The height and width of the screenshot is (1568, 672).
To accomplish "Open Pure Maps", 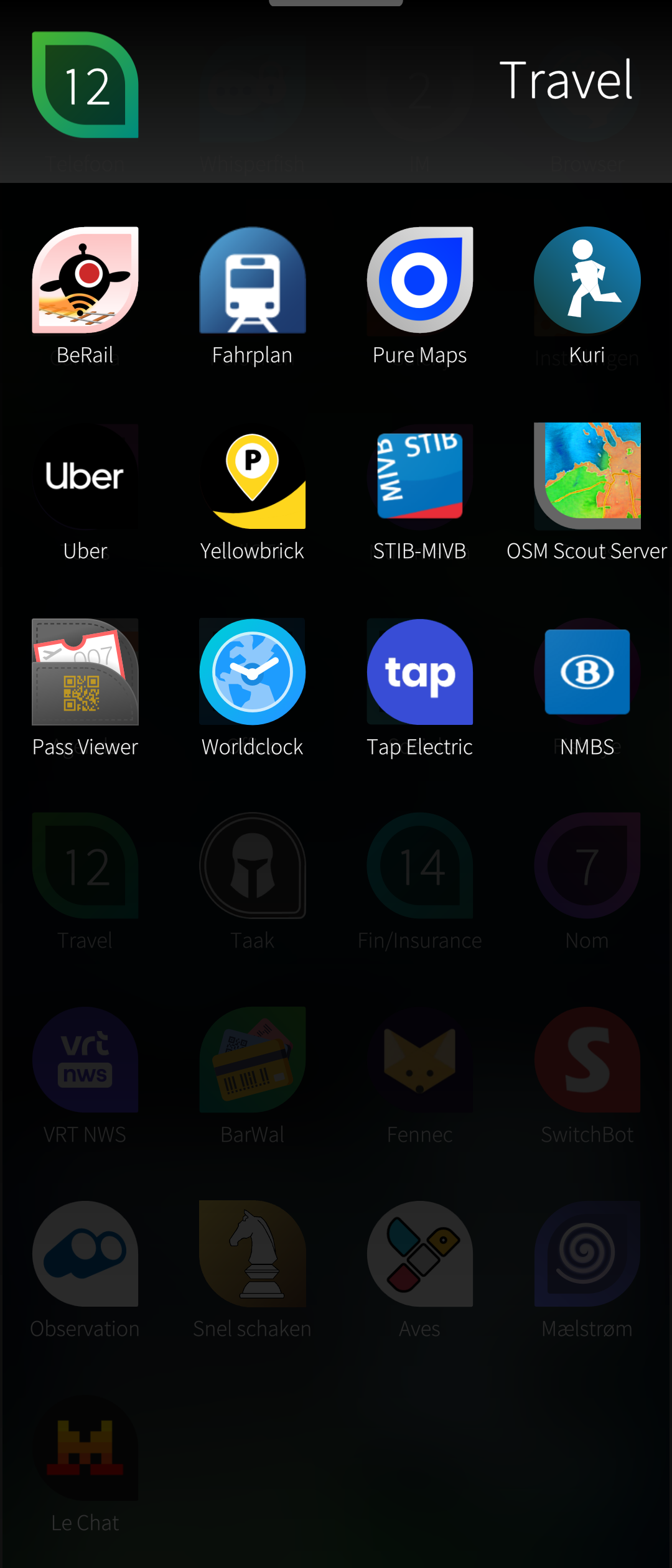I will [420, 281].
